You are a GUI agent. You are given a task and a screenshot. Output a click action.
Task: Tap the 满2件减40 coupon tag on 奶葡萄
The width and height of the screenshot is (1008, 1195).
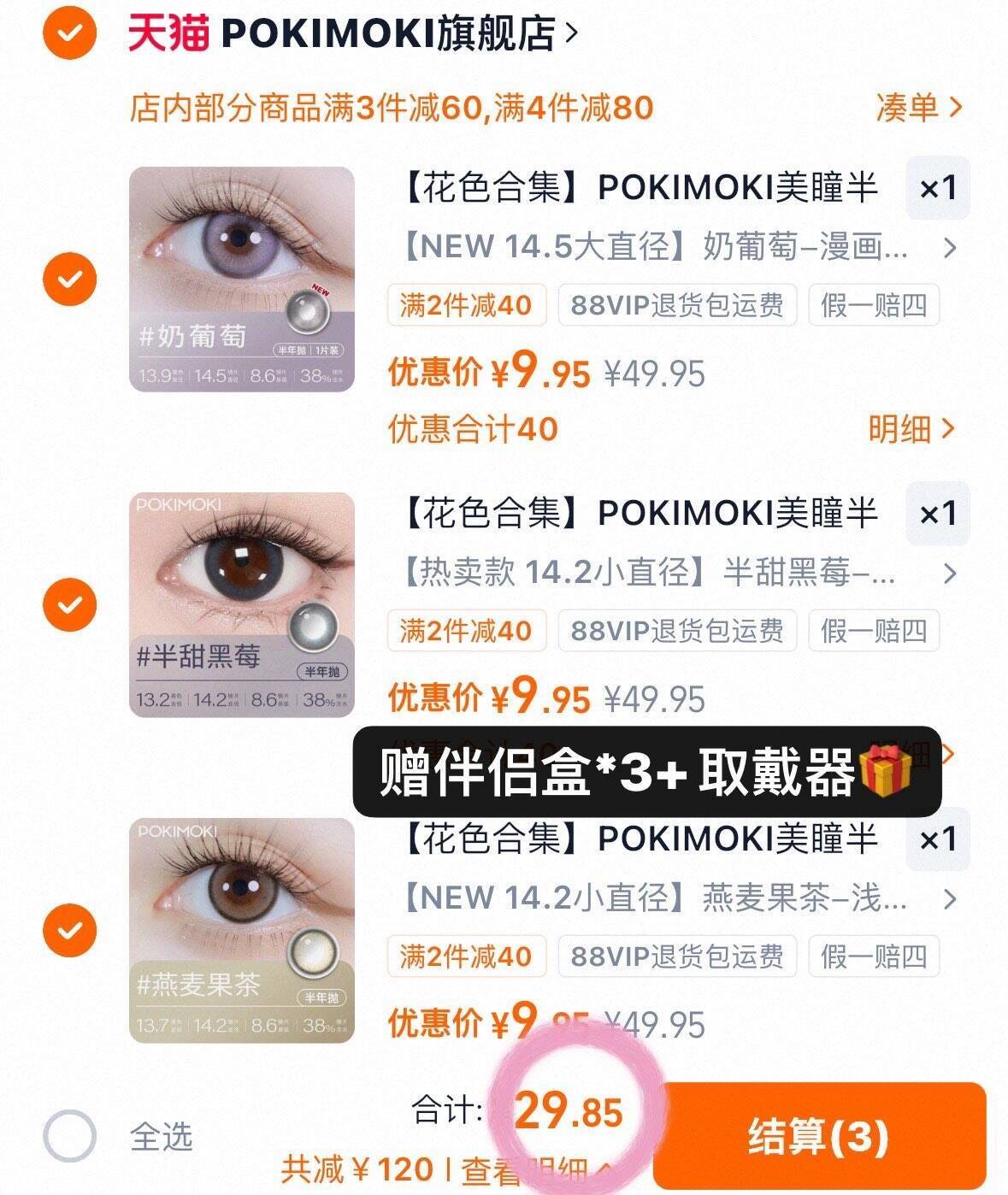[x=467, y=305]
